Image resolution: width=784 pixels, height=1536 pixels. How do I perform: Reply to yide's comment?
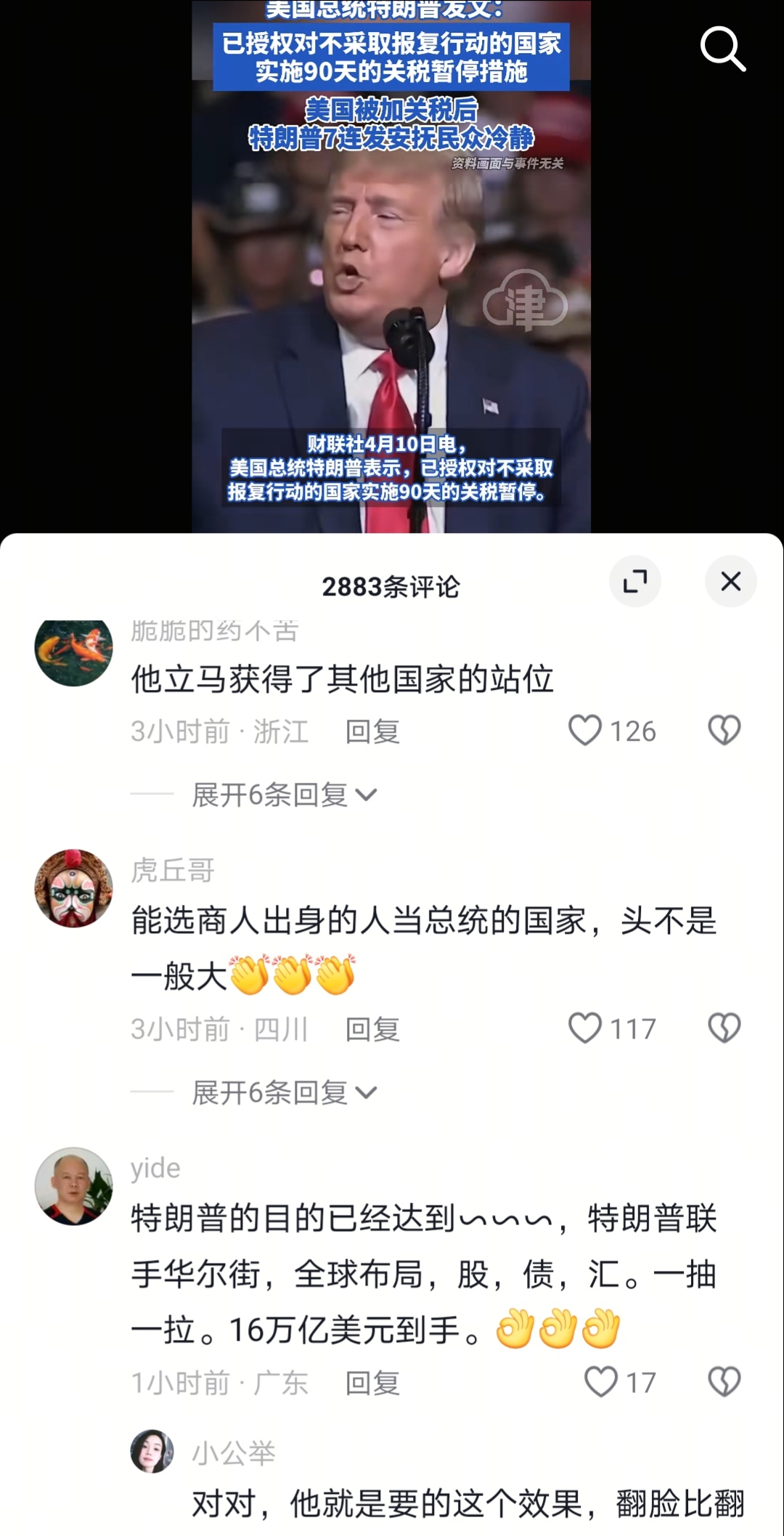click(372, 1383)
